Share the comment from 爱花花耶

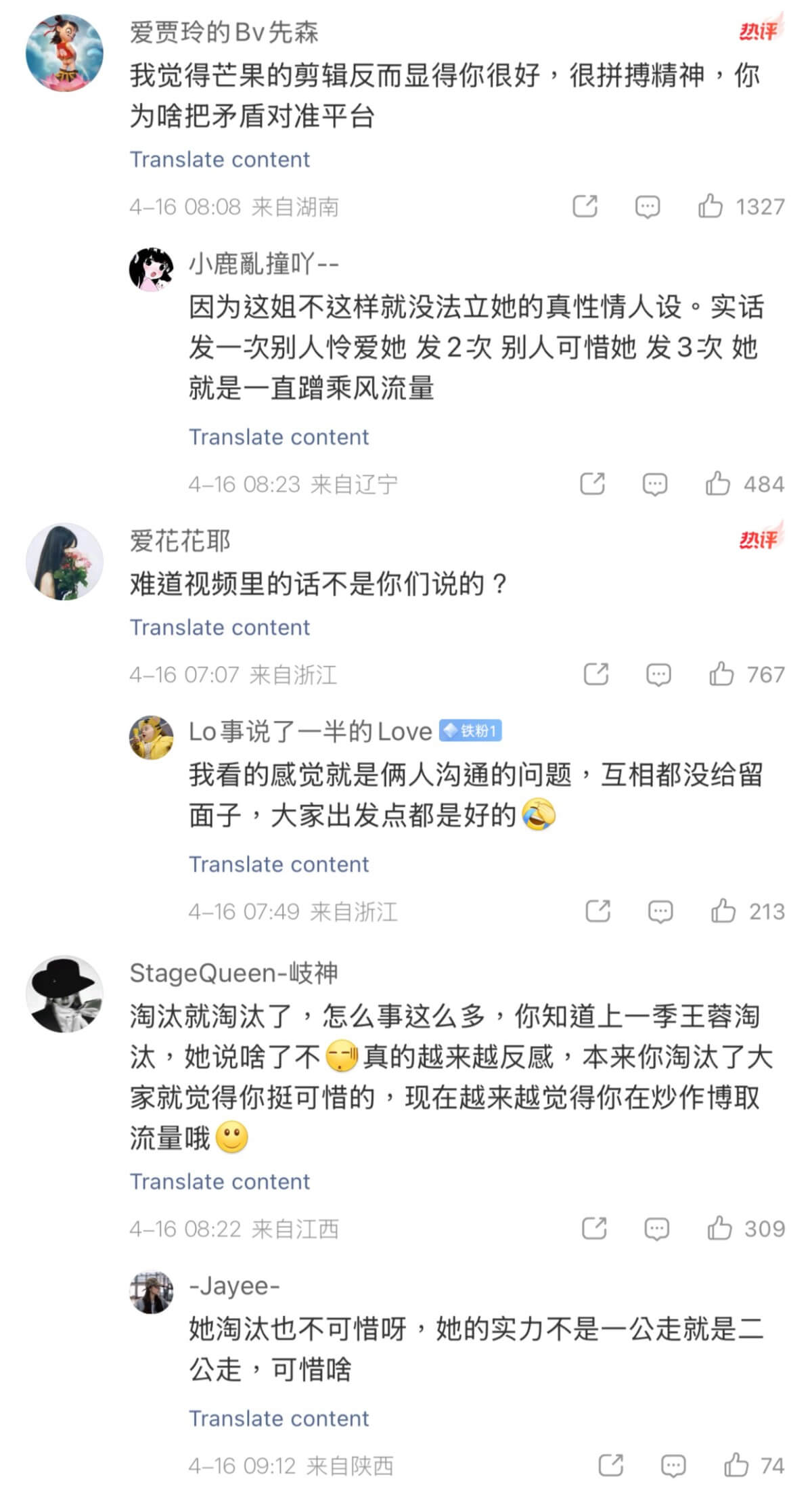595,674
